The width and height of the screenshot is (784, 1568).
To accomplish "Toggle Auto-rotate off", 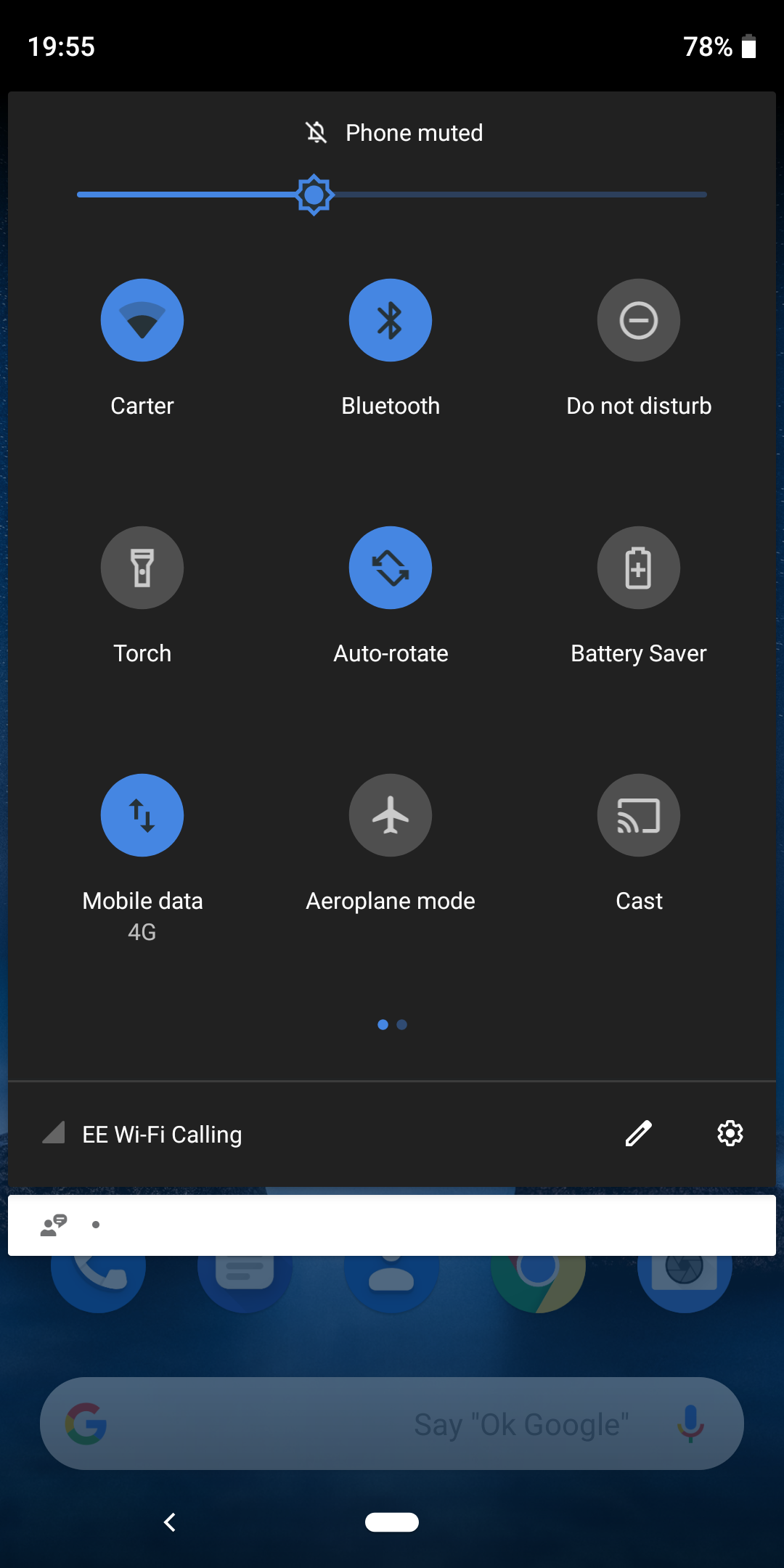I will (x=391, y=568).
